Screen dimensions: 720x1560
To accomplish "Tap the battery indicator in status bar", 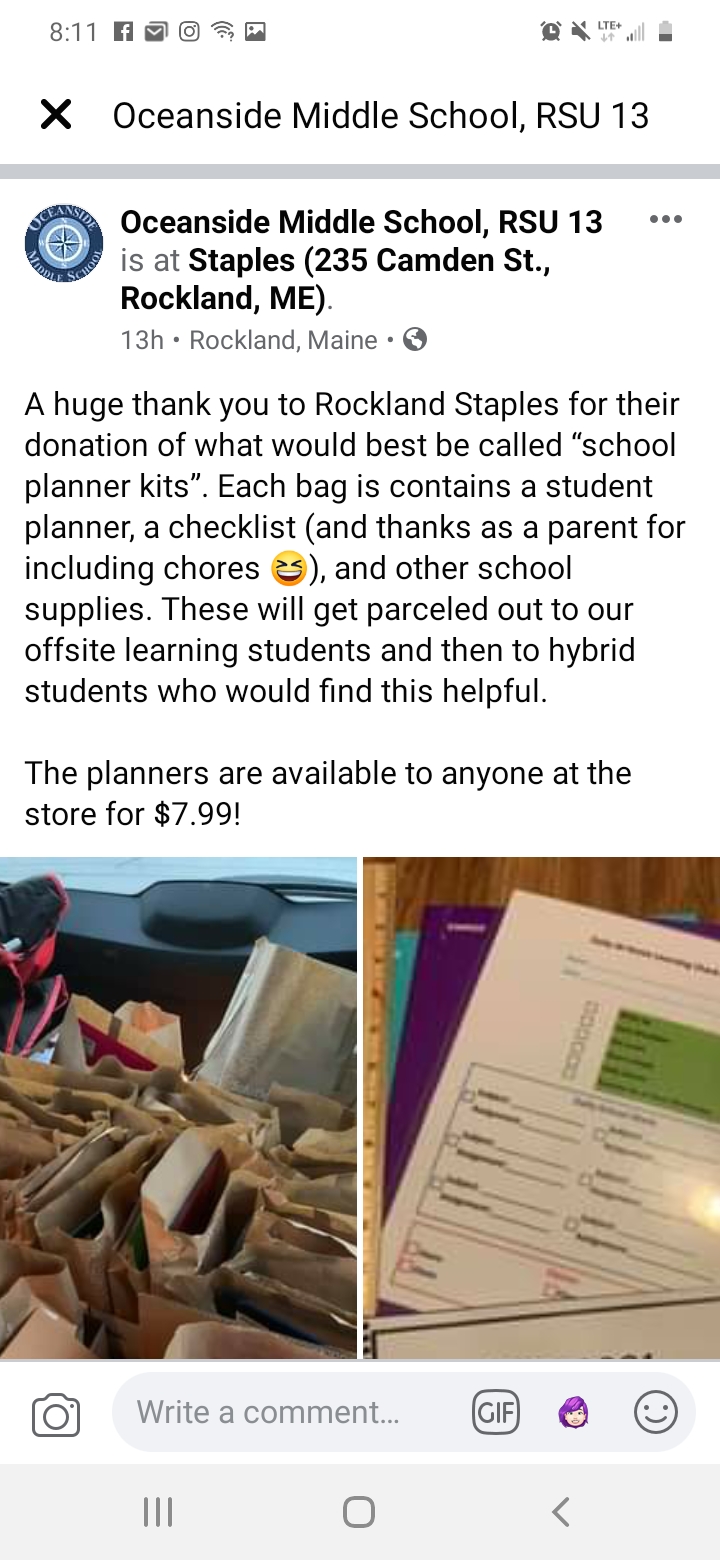I will point(666,30).
